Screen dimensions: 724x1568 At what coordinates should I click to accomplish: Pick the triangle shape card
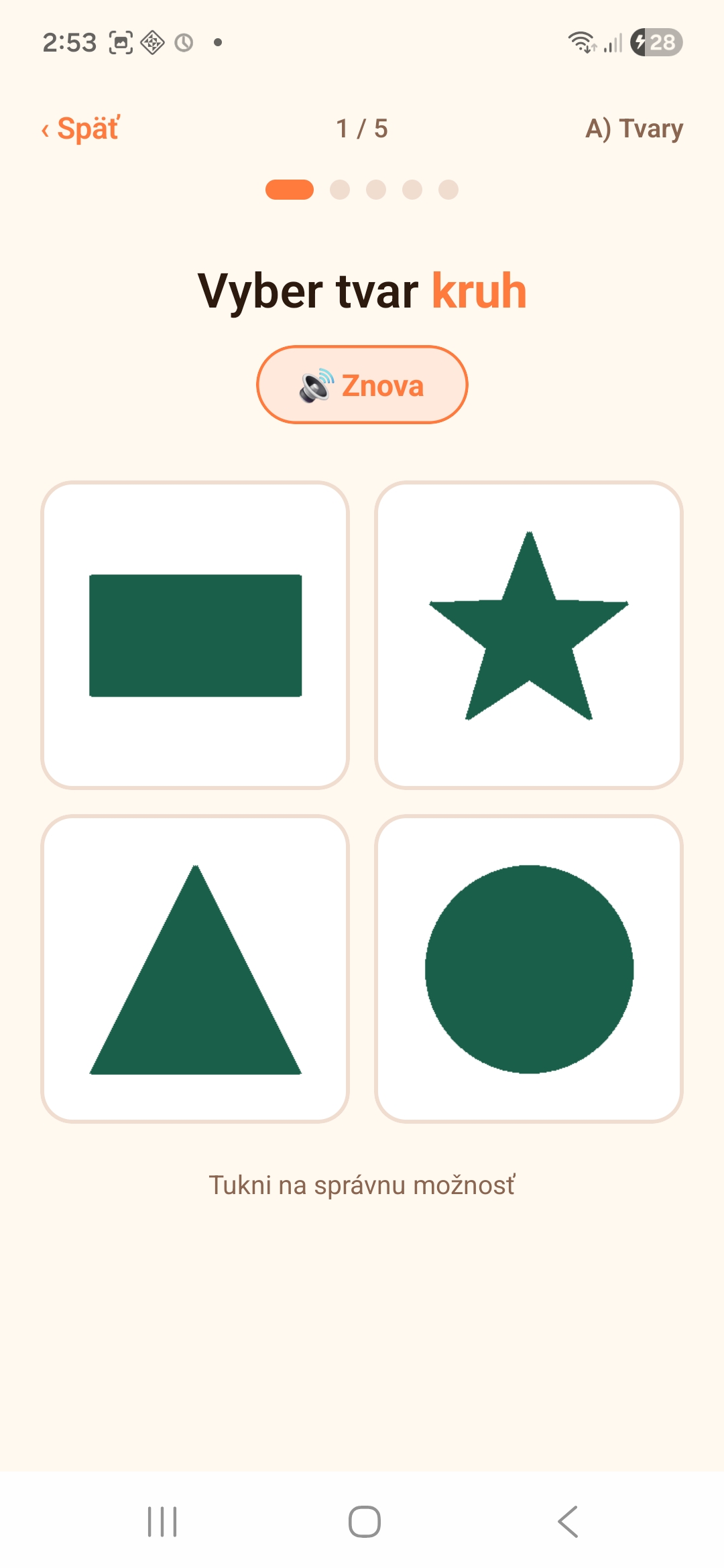point(195,969)
